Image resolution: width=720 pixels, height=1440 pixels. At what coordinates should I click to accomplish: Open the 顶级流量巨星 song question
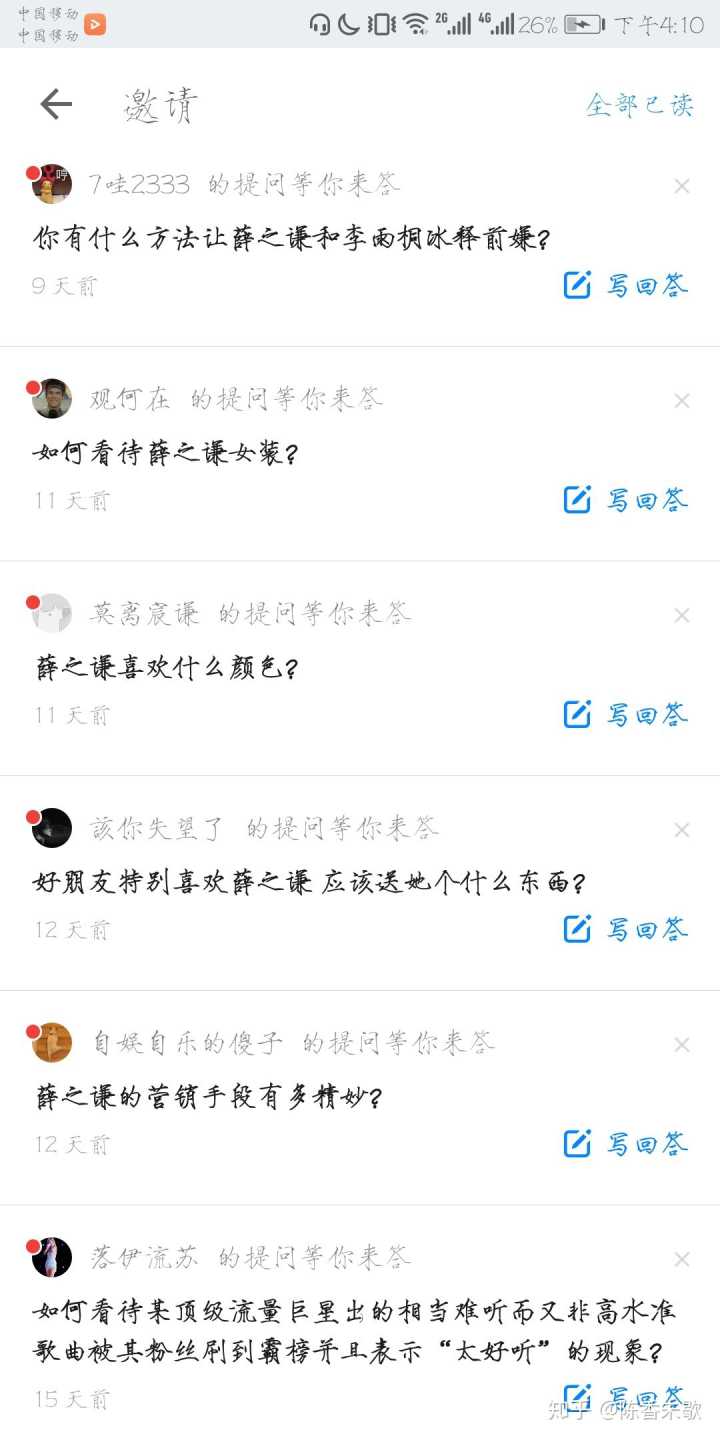point(348,1331)
